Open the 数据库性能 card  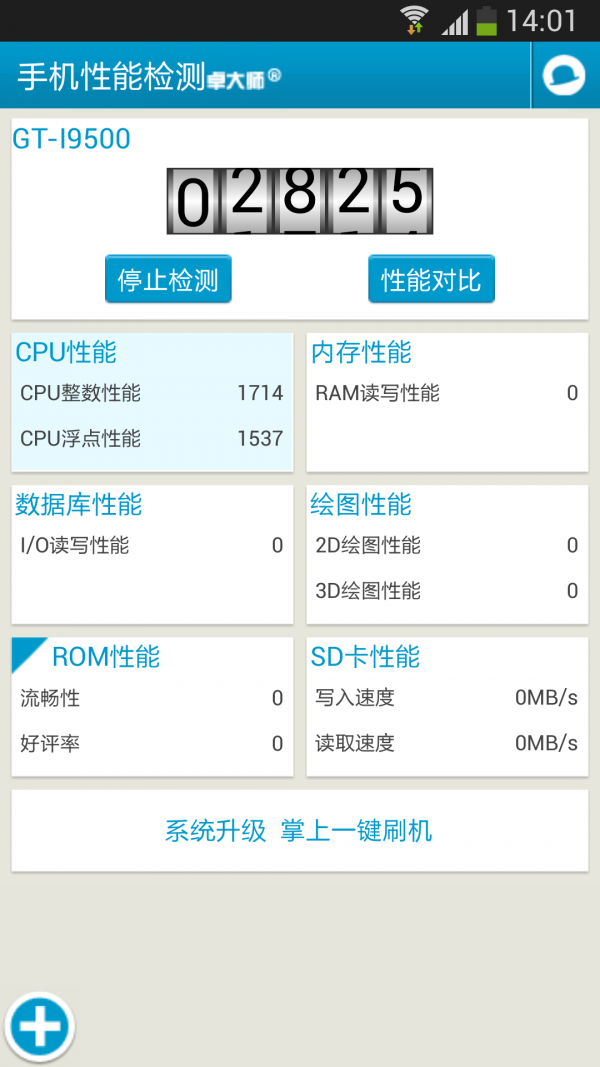point(152,554)
